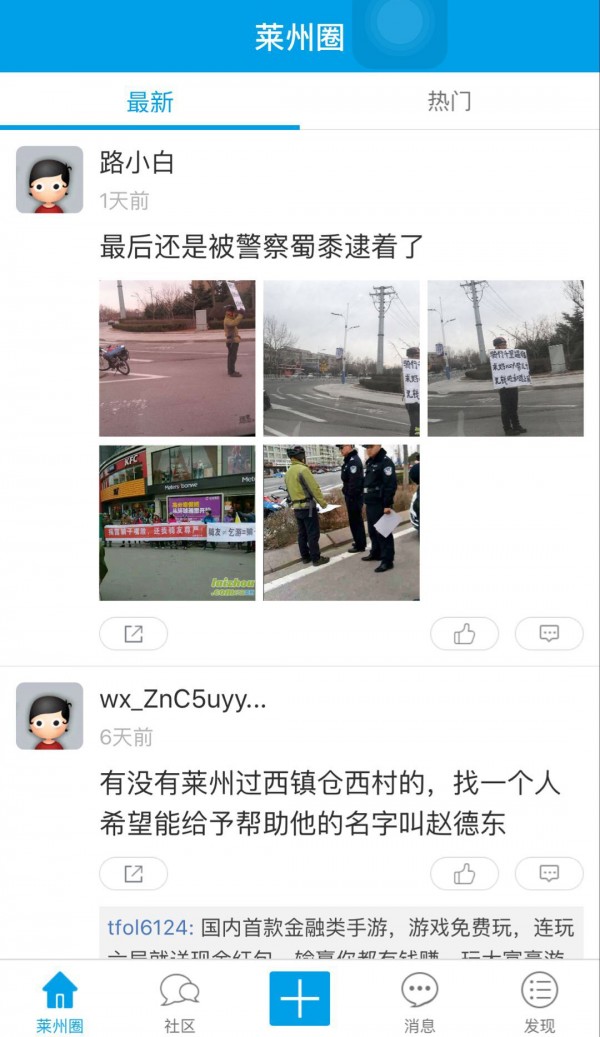Like 路小白's post
Viewport: 600px width, 1037px height.
(x=464, y=633)
